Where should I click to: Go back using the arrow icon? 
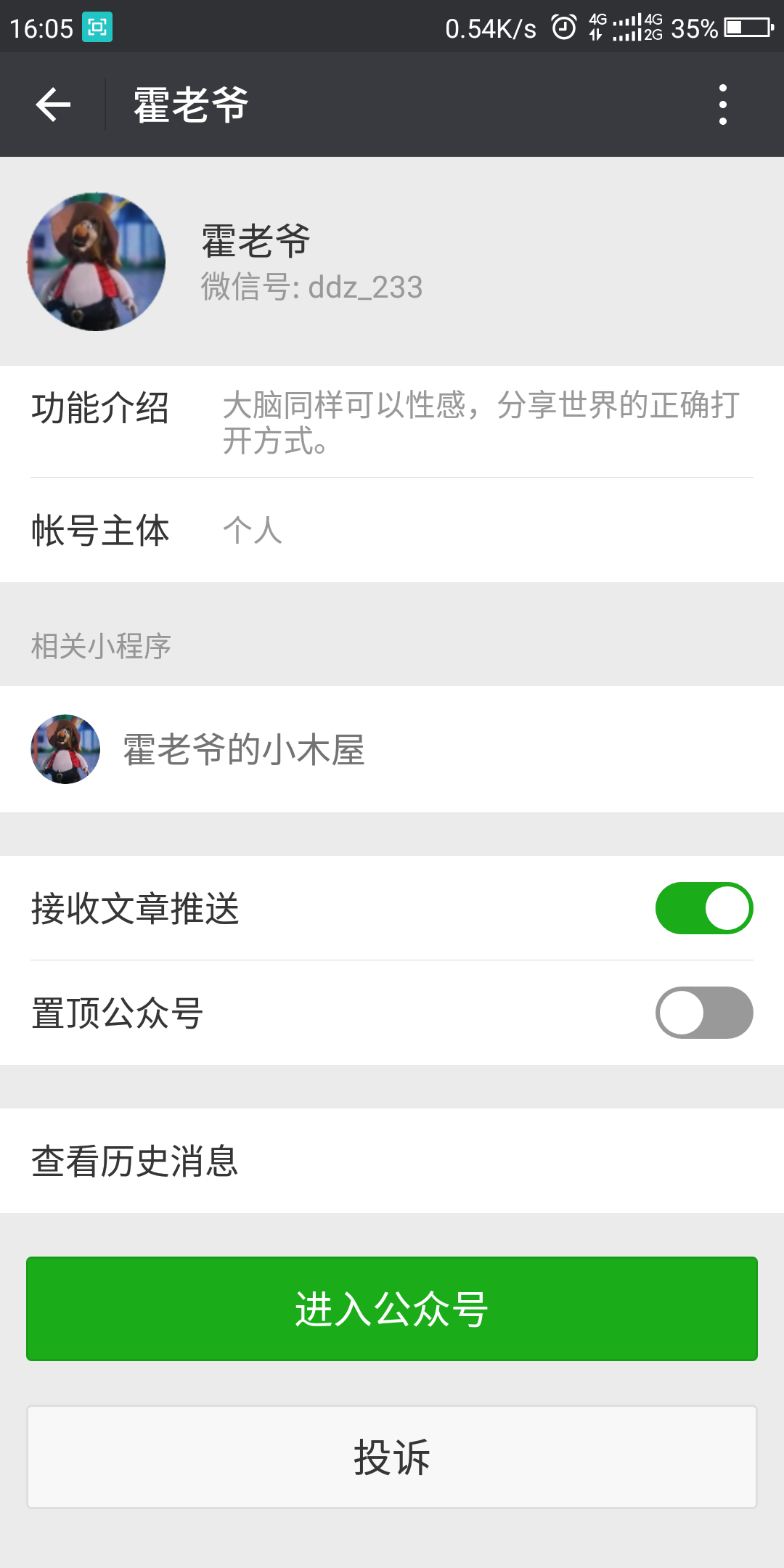53,105
